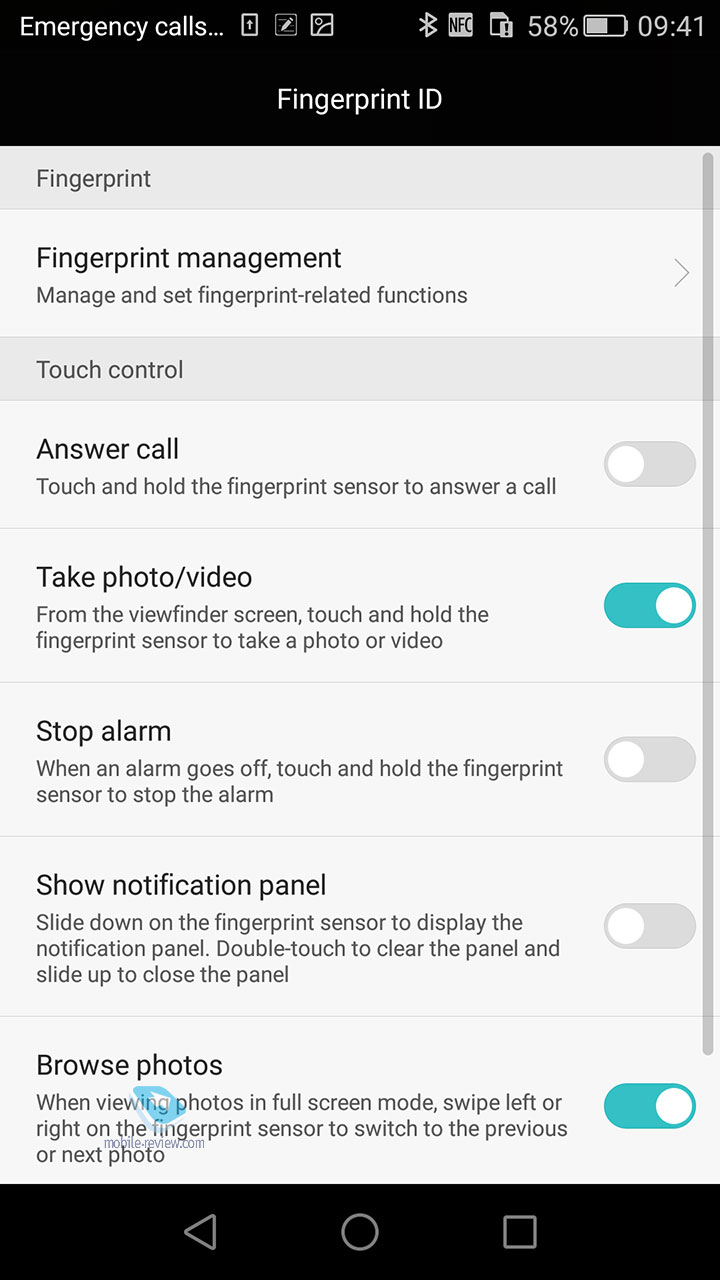720x1280 pixels.
Task: Disable the Browse photos toggle
Action: click(650, 1106)
